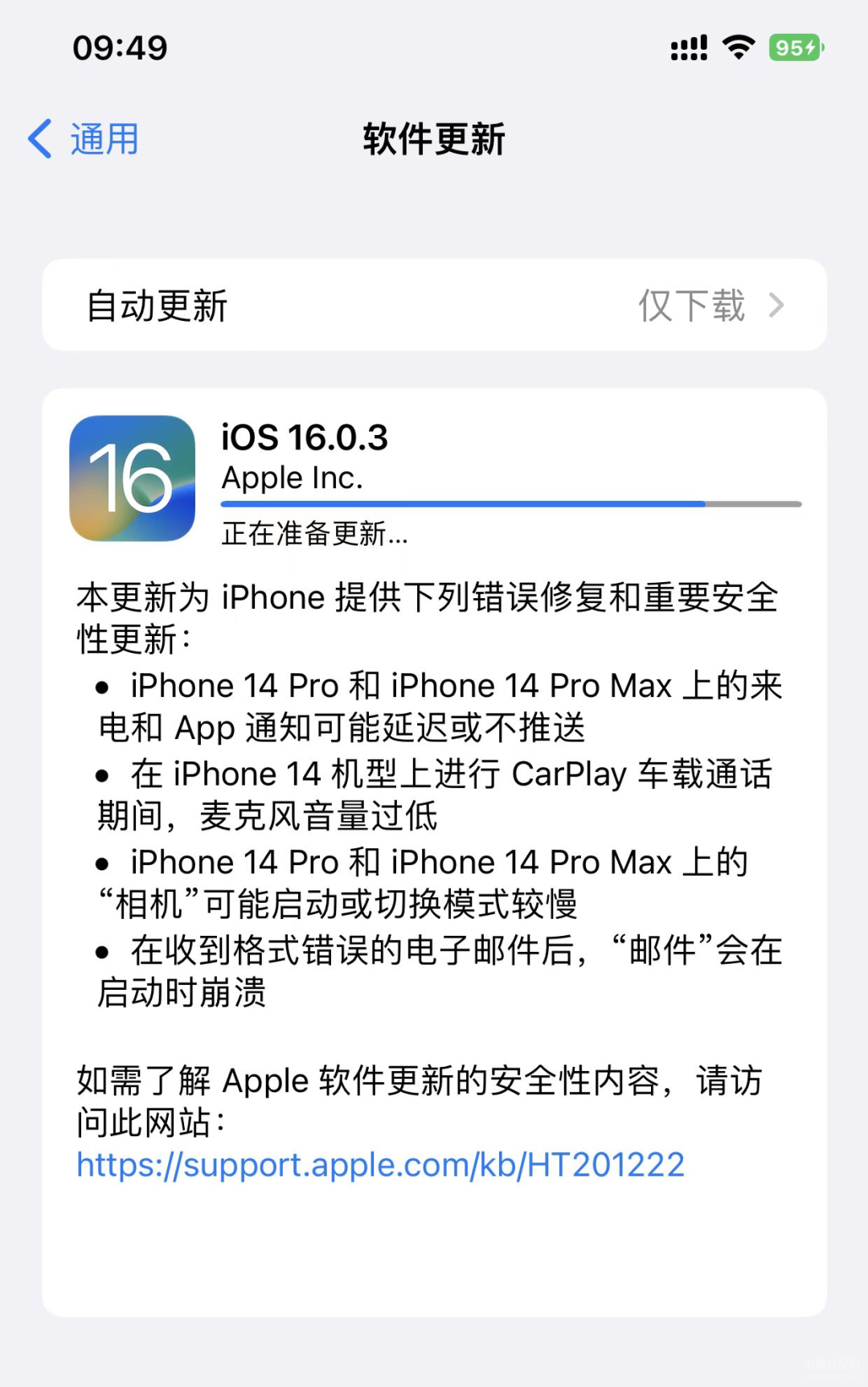Open the support.apple.com HT201222 link
The height and width of the screenshot is (1387, 868).
click(x=380, y=1164)
